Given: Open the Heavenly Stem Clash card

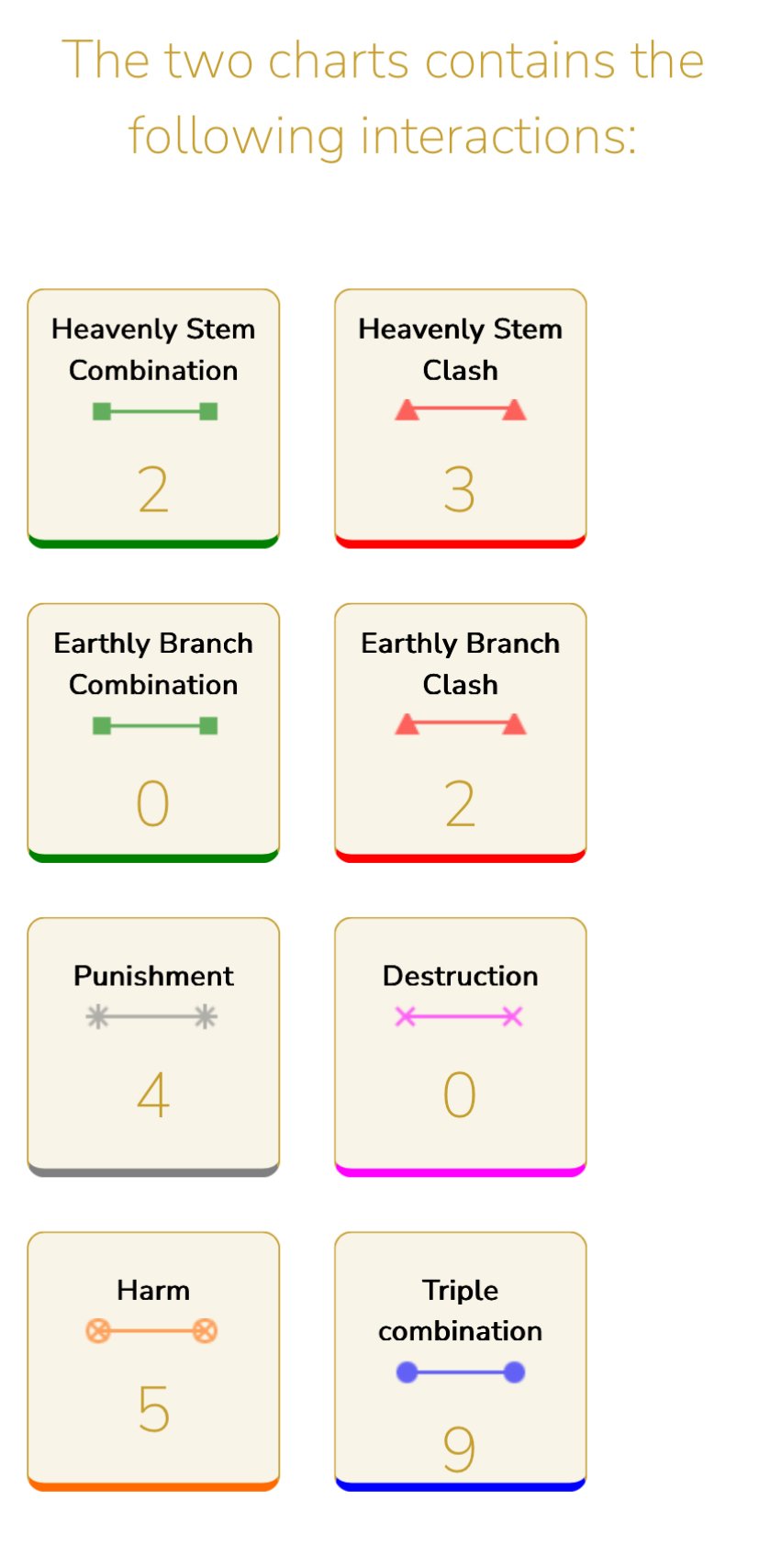Looking at the screenshot, I should [x=460, y=418].
